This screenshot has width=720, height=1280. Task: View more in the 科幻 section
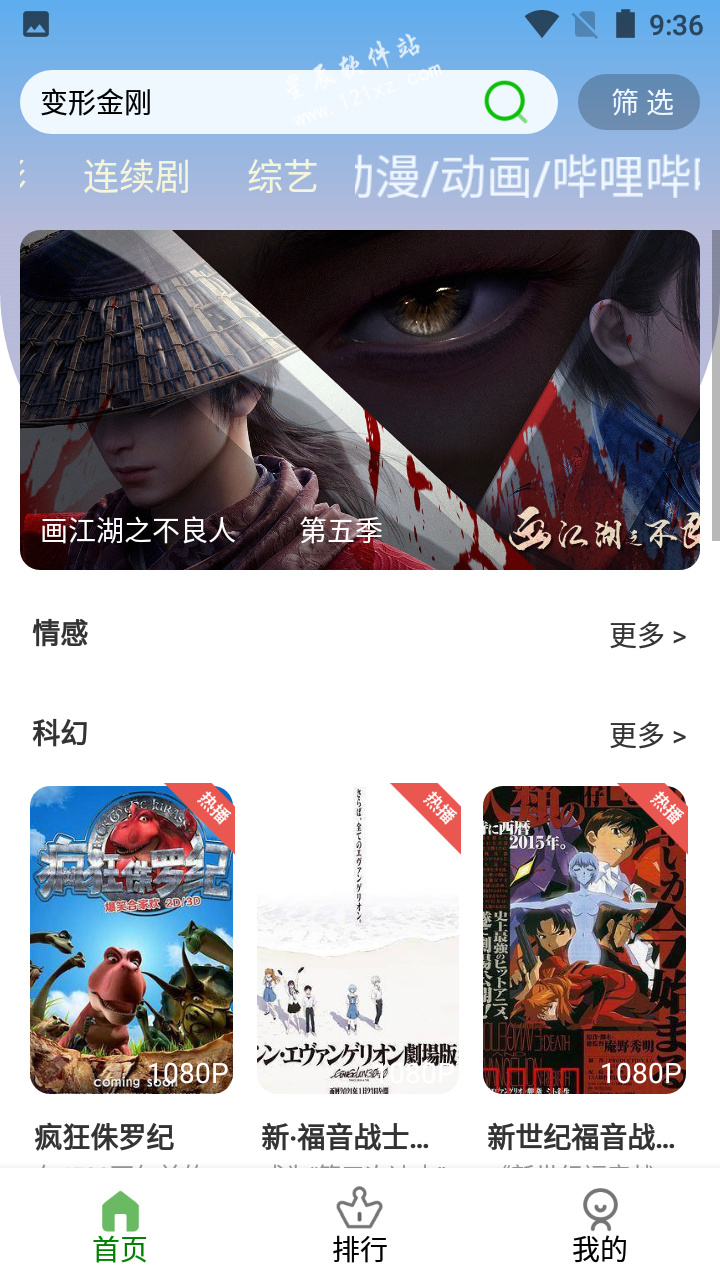point(647,736)
